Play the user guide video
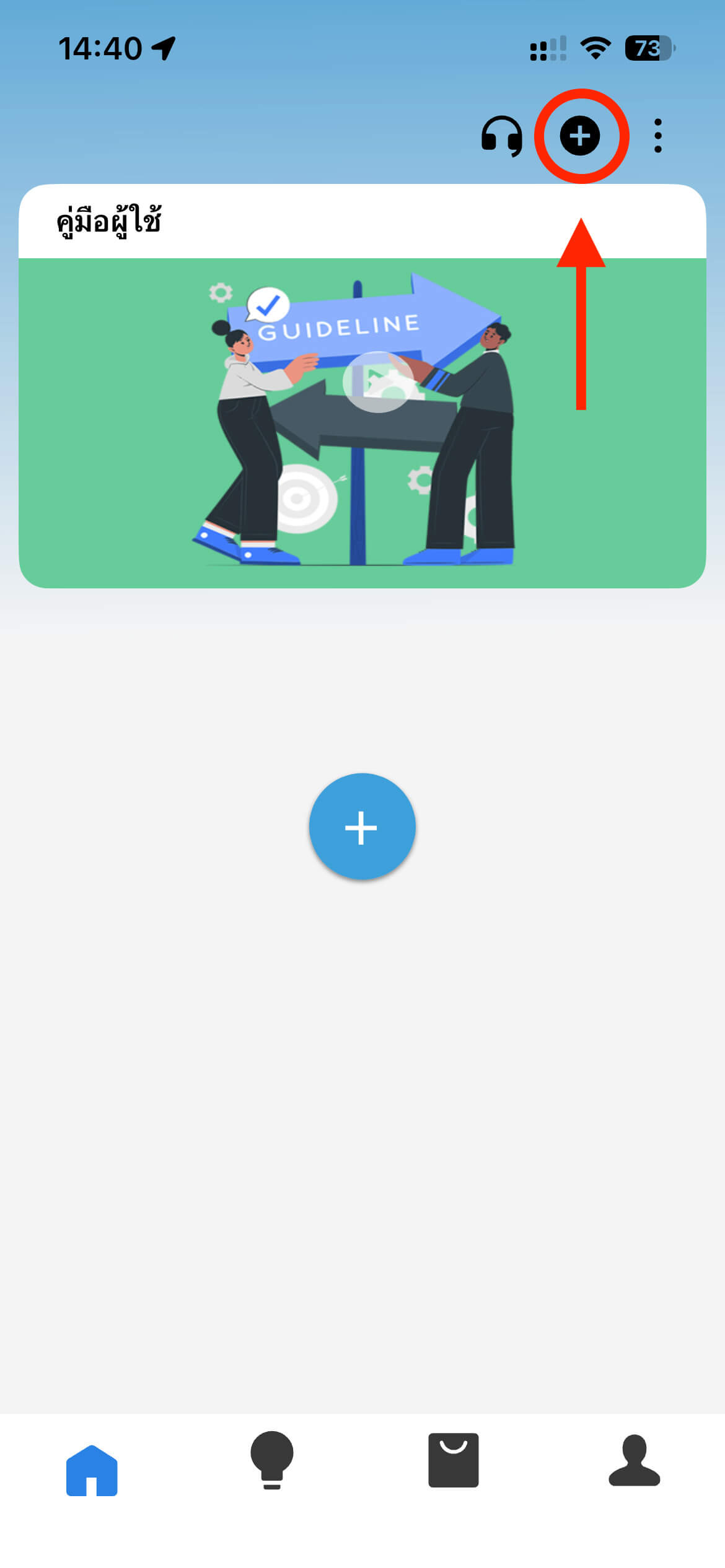The image size is (725, 1568). pos(377,382)
